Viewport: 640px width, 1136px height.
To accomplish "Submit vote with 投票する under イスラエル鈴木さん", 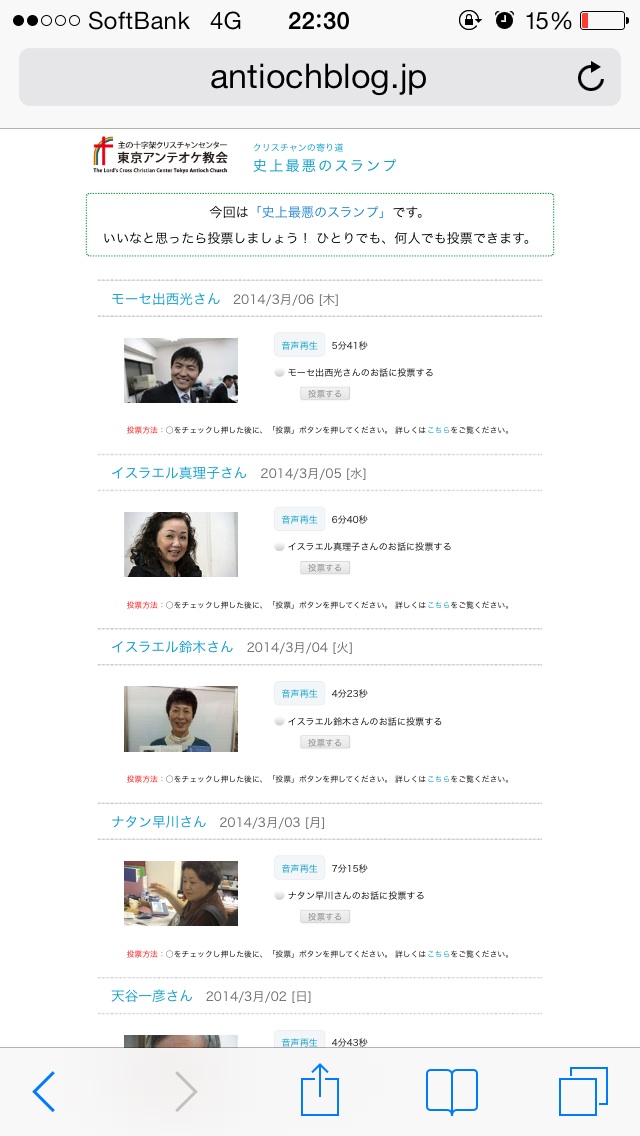I will pyautogui.click(x=324, y=743).
